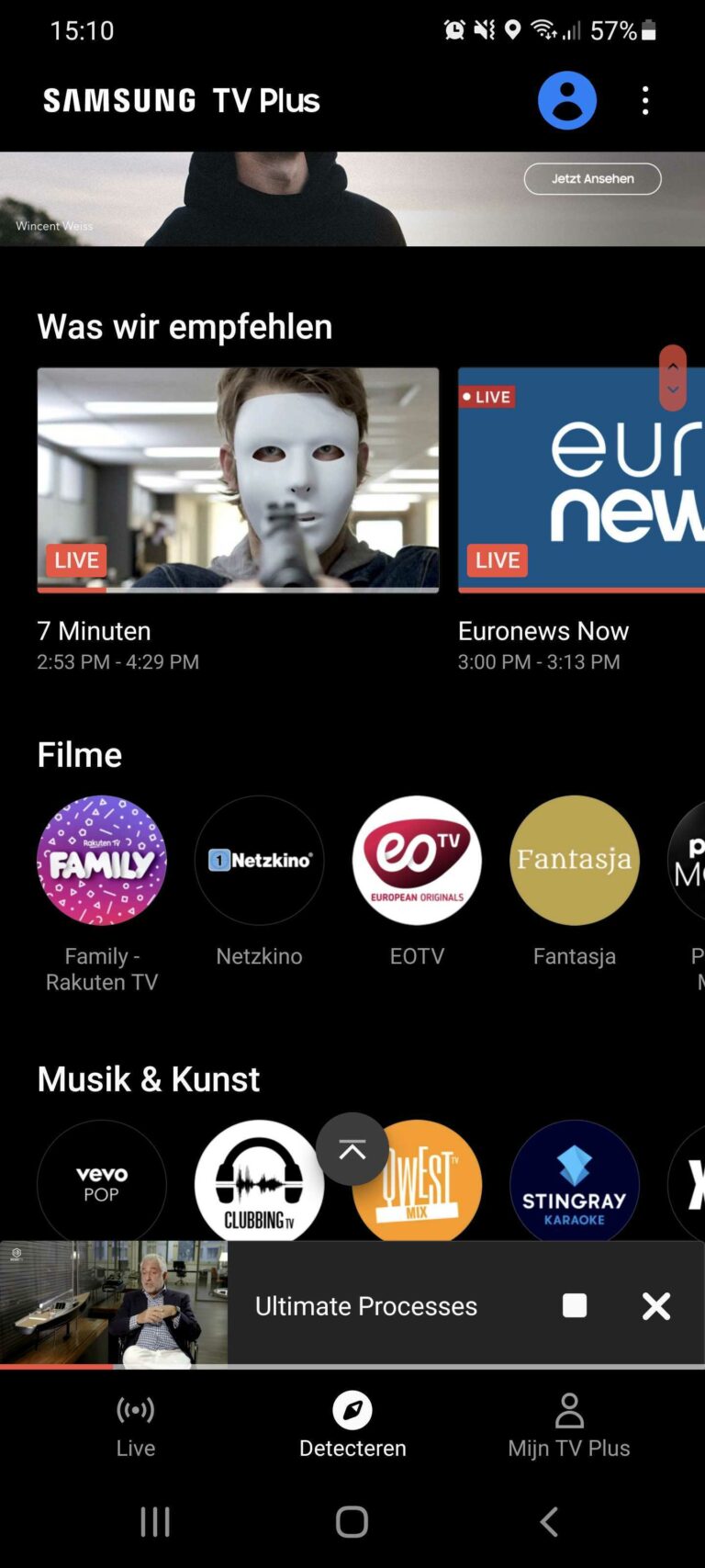Select the Netzkino channel
The image size is (705, 1568).
[259, 861]
